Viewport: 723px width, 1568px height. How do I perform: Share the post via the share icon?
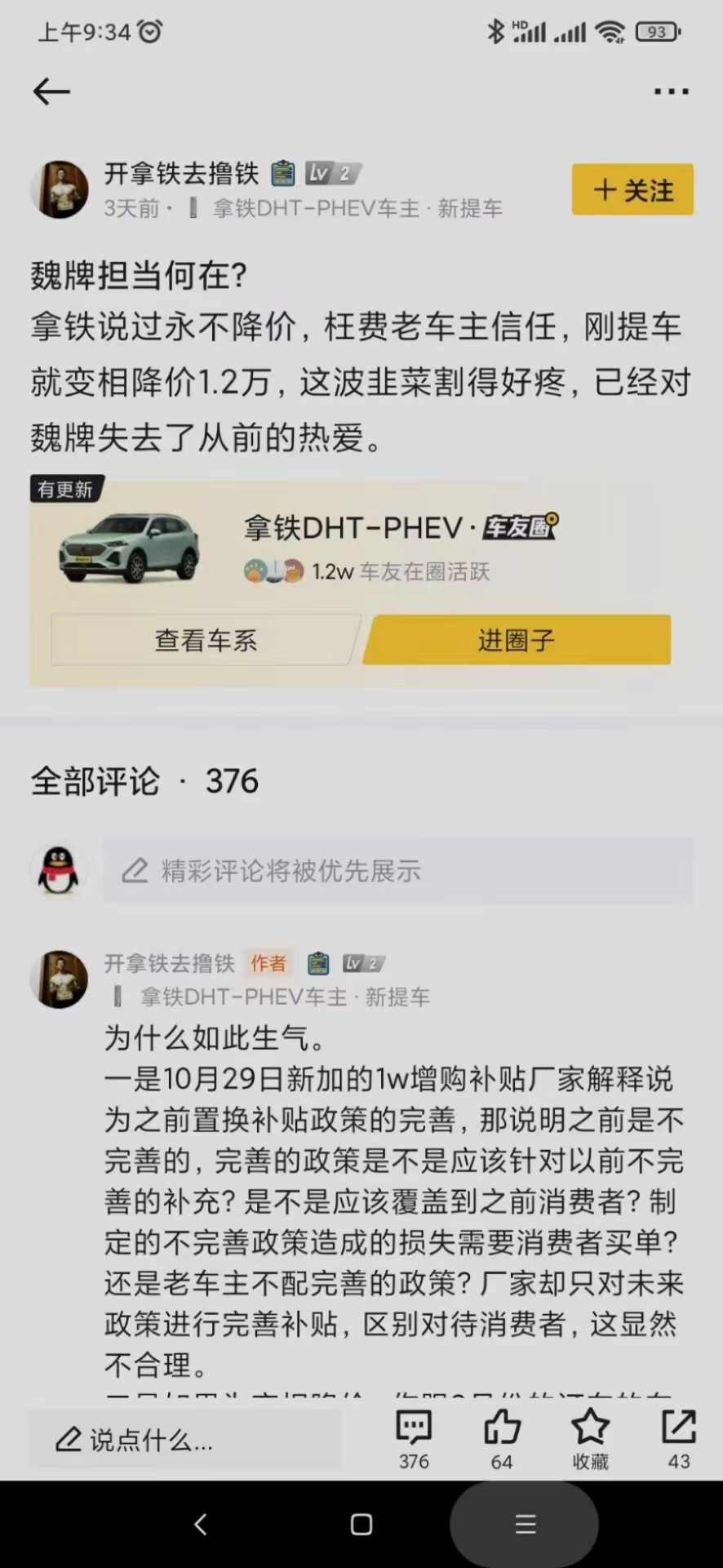click(x=679, y=1439)
